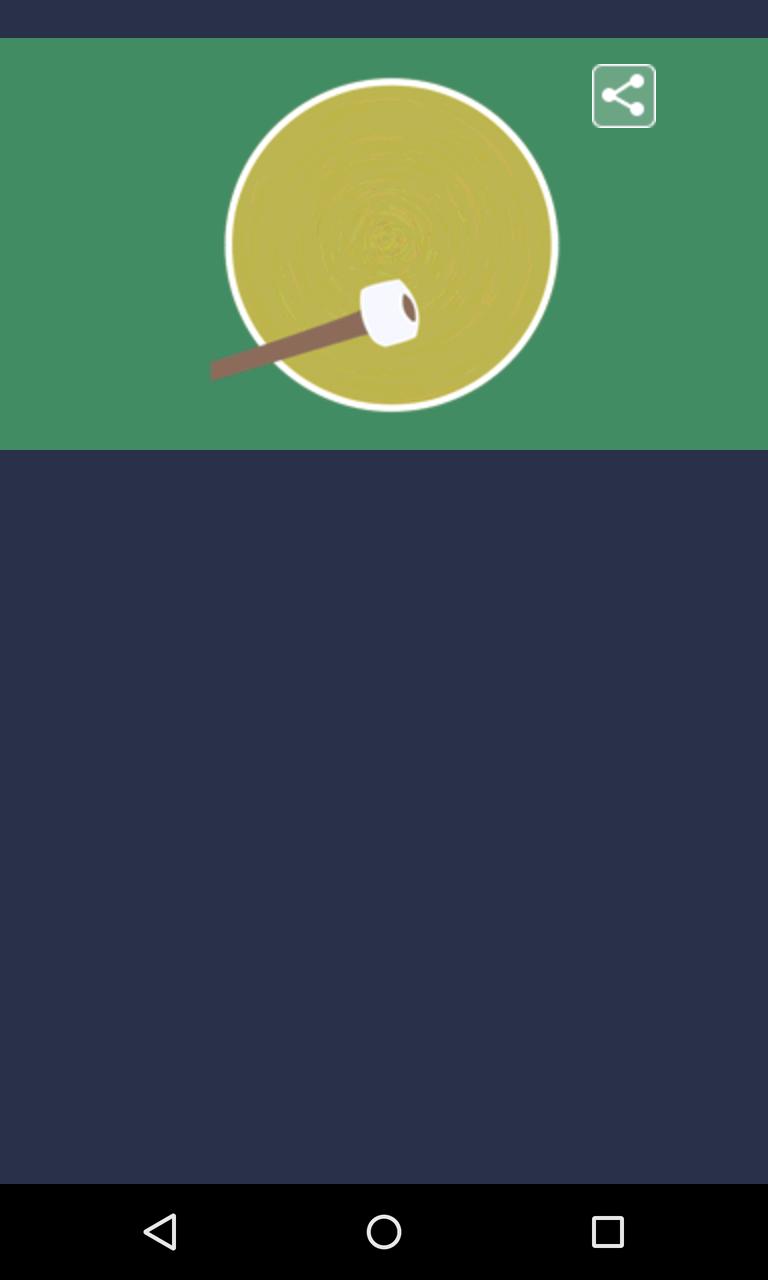Open the recent apps overview

click(x=607, y=1231)
